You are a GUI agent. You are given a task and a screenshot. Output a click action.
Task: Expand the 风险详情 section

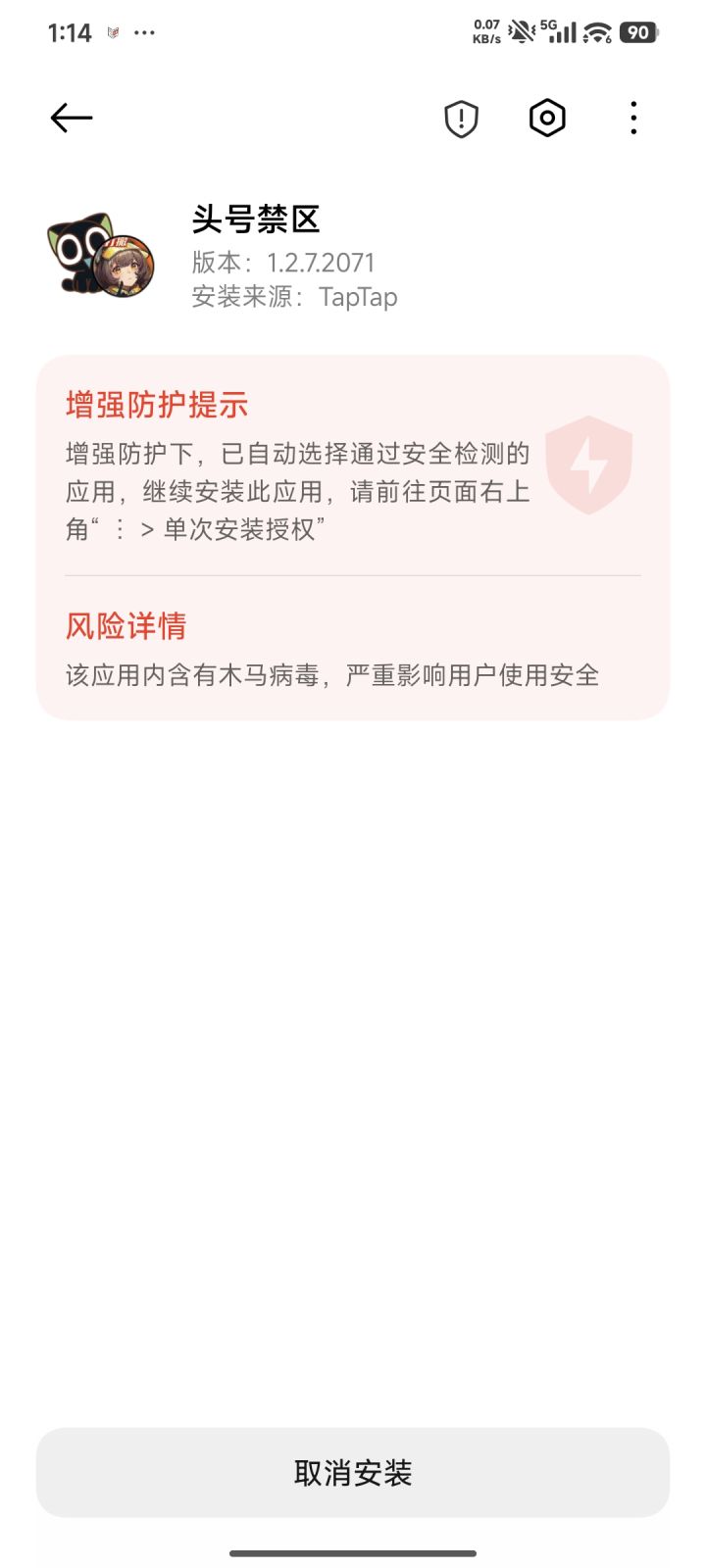click(125, 625)
